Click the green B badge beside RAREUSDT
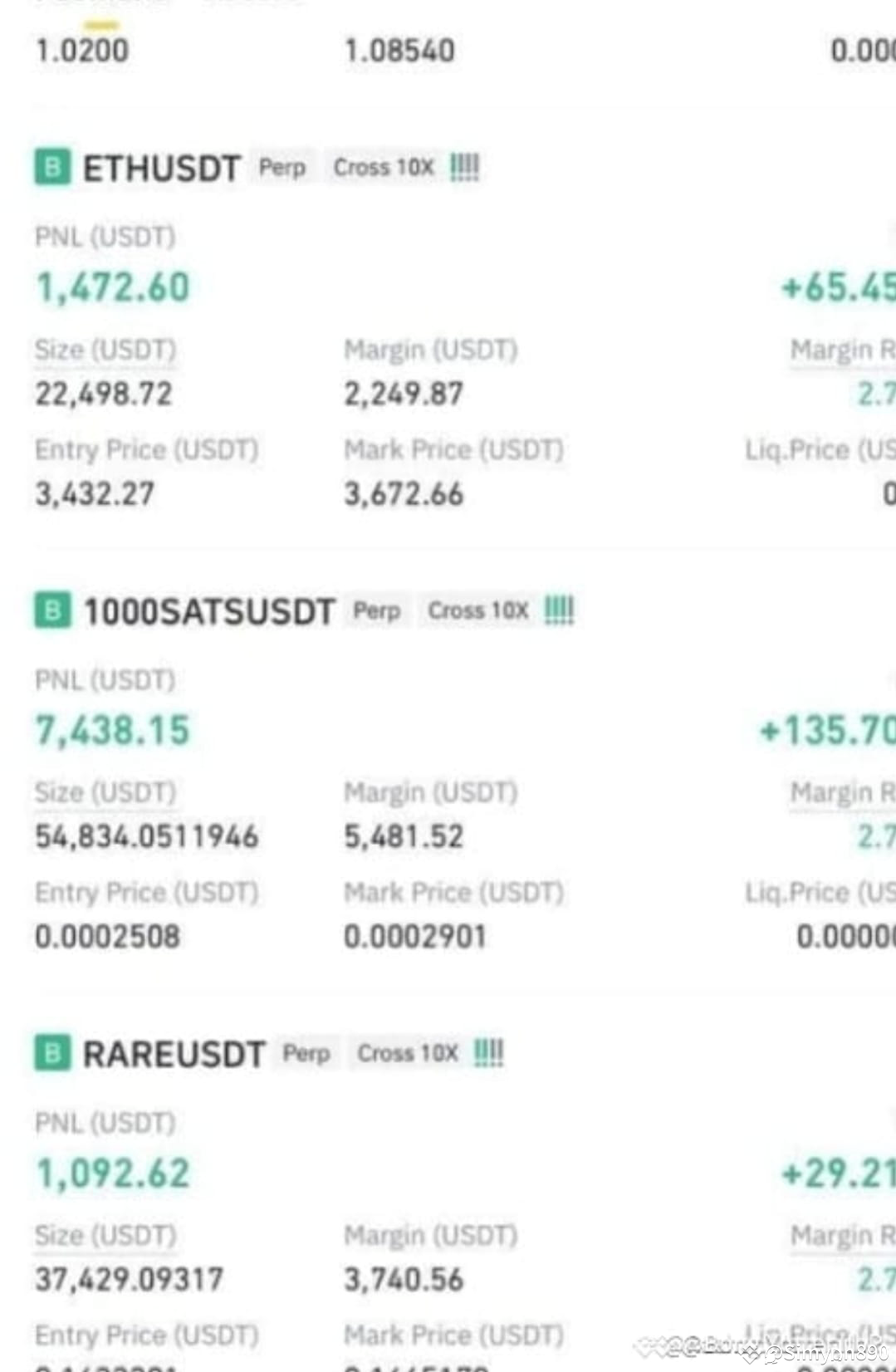 coord(51,1053)
